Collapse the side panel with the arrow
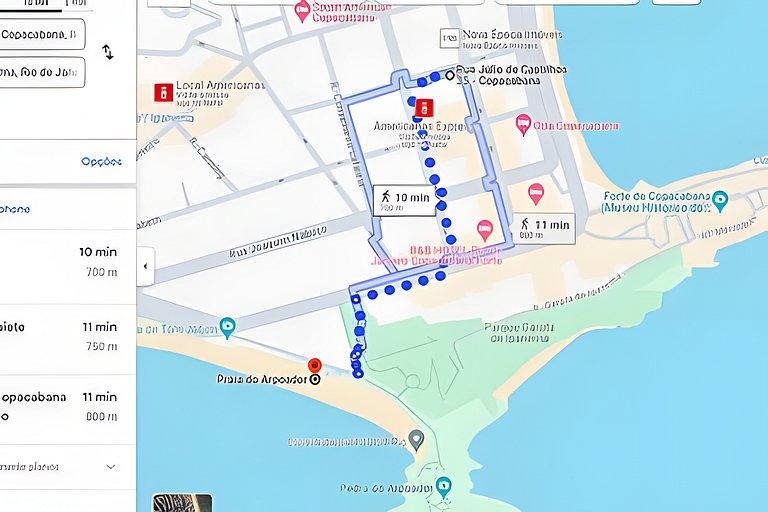The width and height of the screenshot is (768, 512). pyautogui.click(x=147, y=267)
